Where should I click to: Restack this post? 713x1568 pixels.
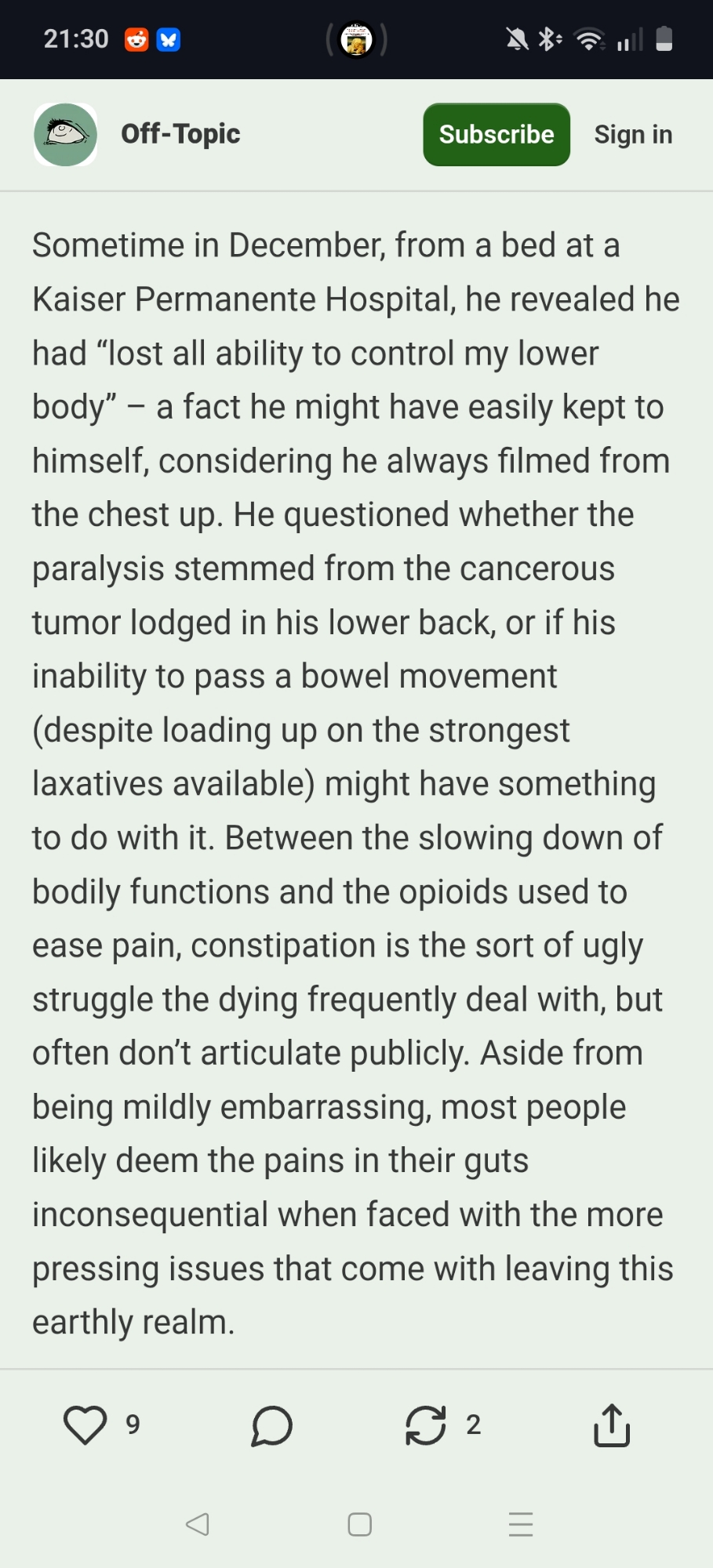(x=426, y=1425)
